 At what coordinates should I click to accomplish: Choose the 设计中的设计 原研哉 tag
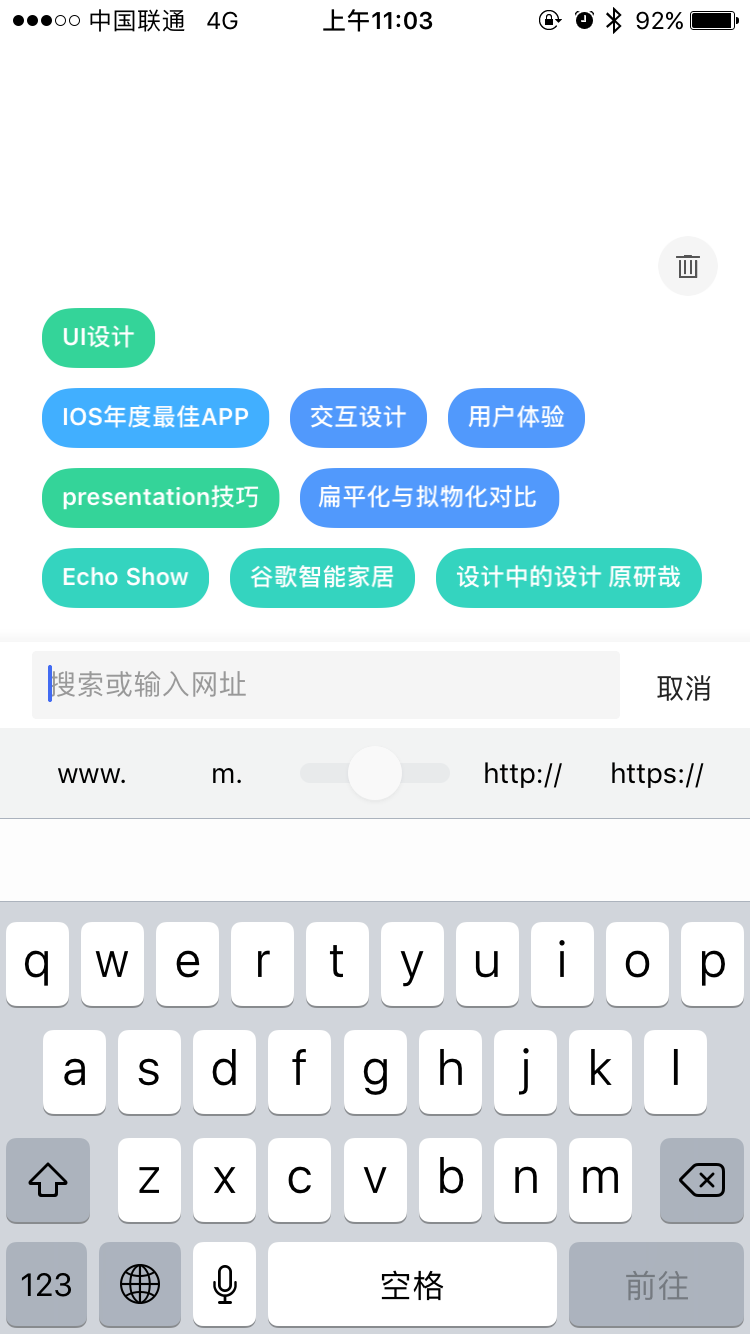coord(569,577)
